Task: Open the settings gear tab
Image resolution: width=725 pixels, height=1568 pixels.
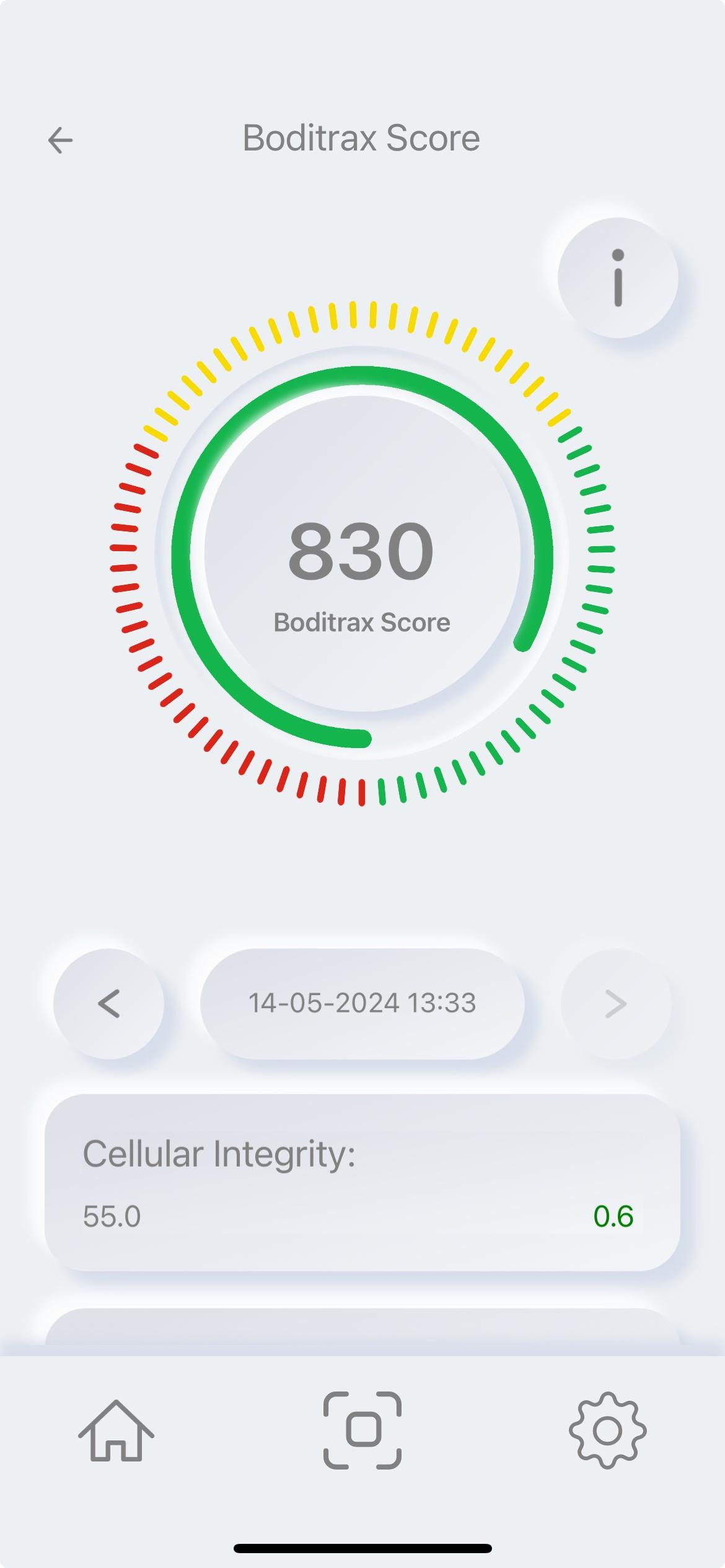Action: coord(607,1431)
